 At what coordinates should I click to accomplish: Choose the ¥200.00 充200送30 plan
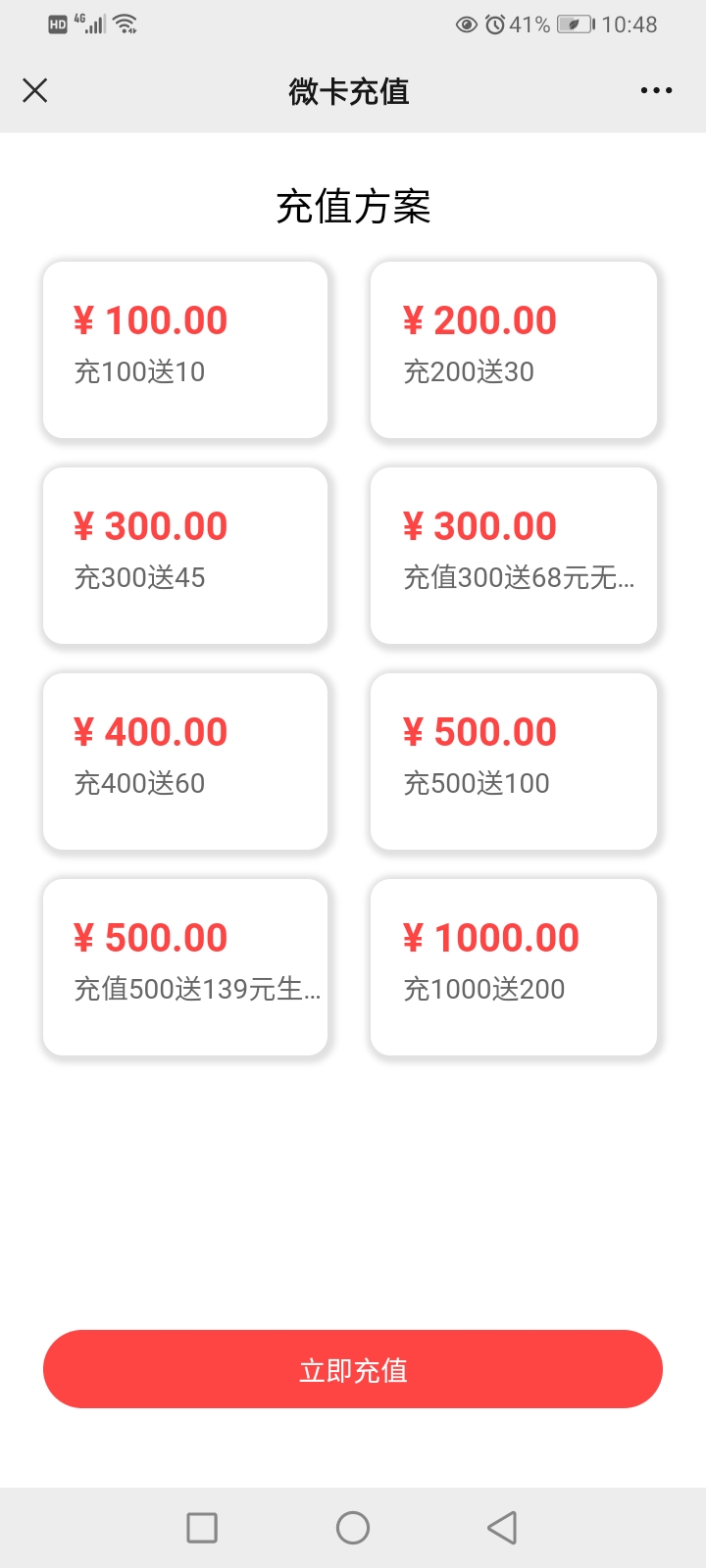[x=514, y=350]
